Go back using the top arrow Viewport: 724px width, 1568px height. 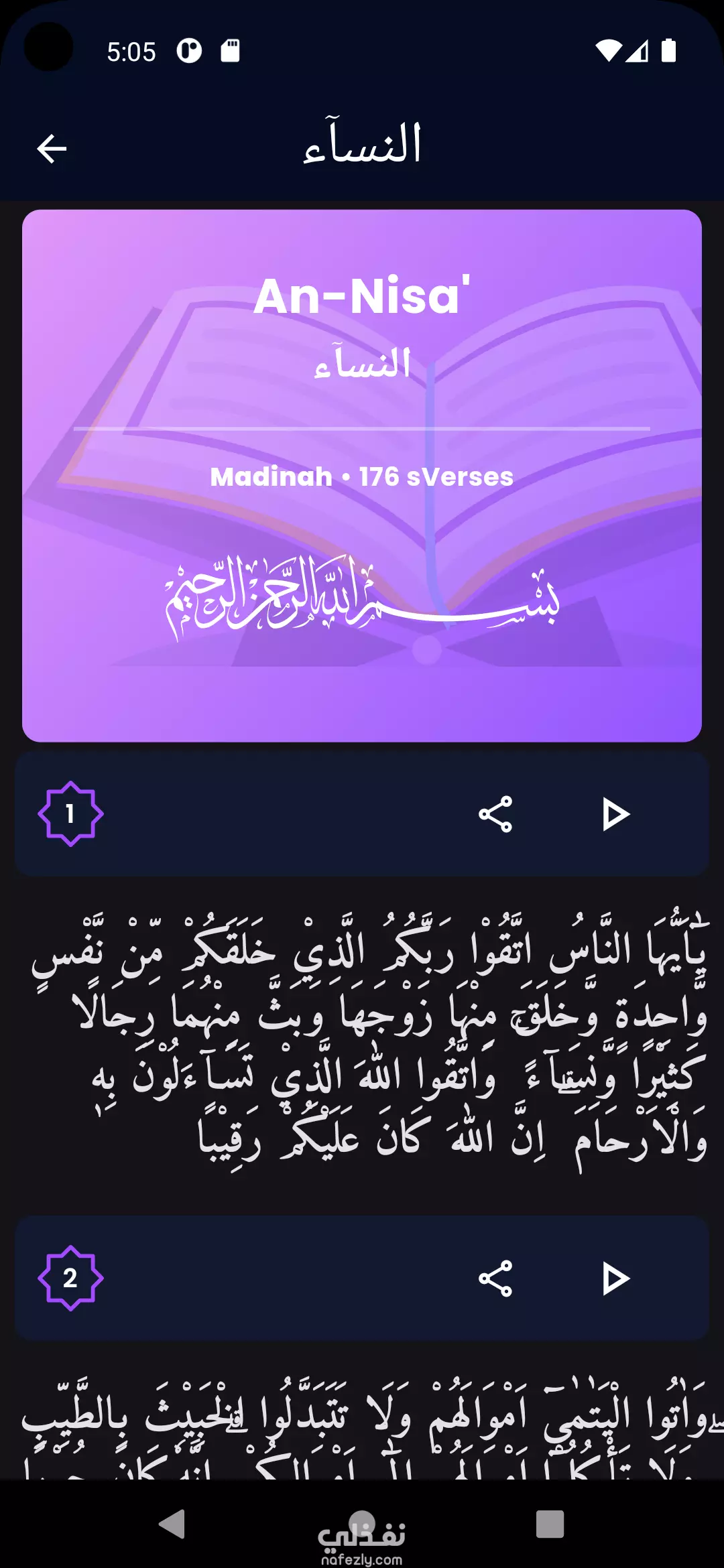click(52, 149)
